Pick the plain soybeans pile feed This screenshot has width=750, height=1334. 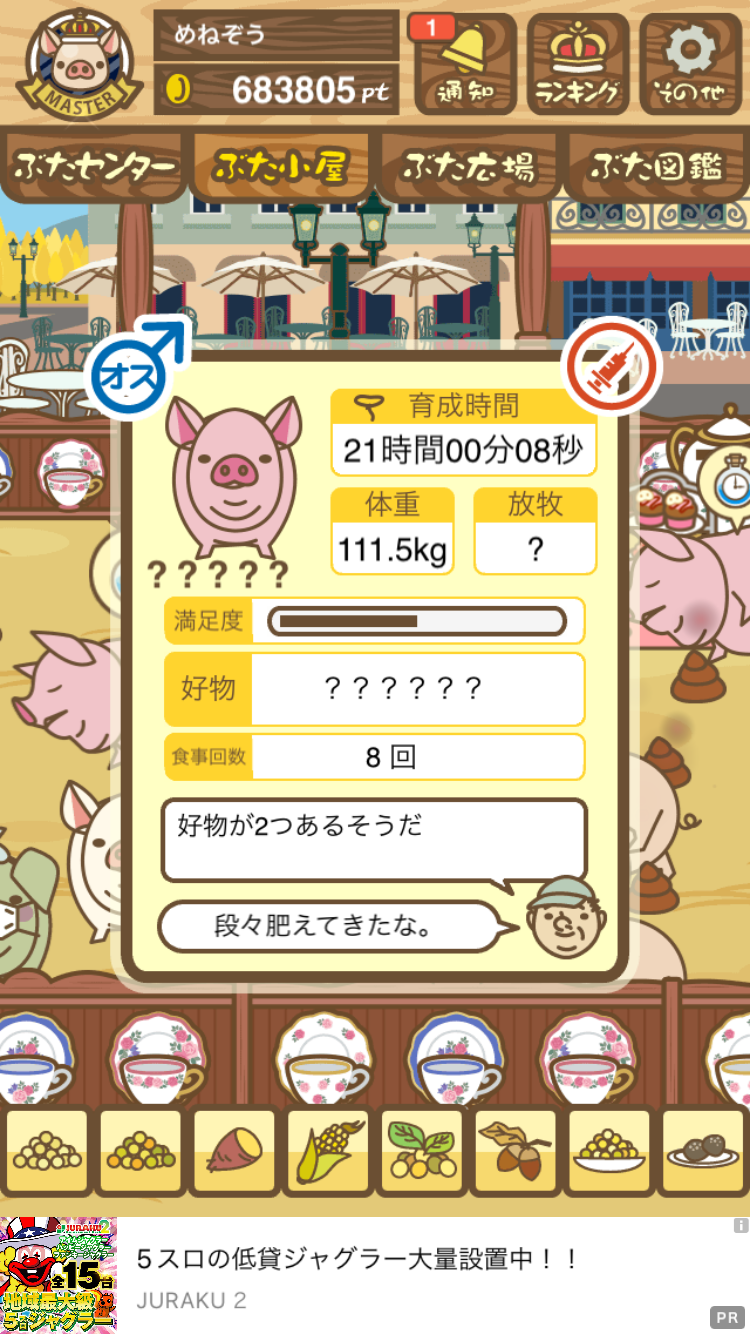(47, 1151)
